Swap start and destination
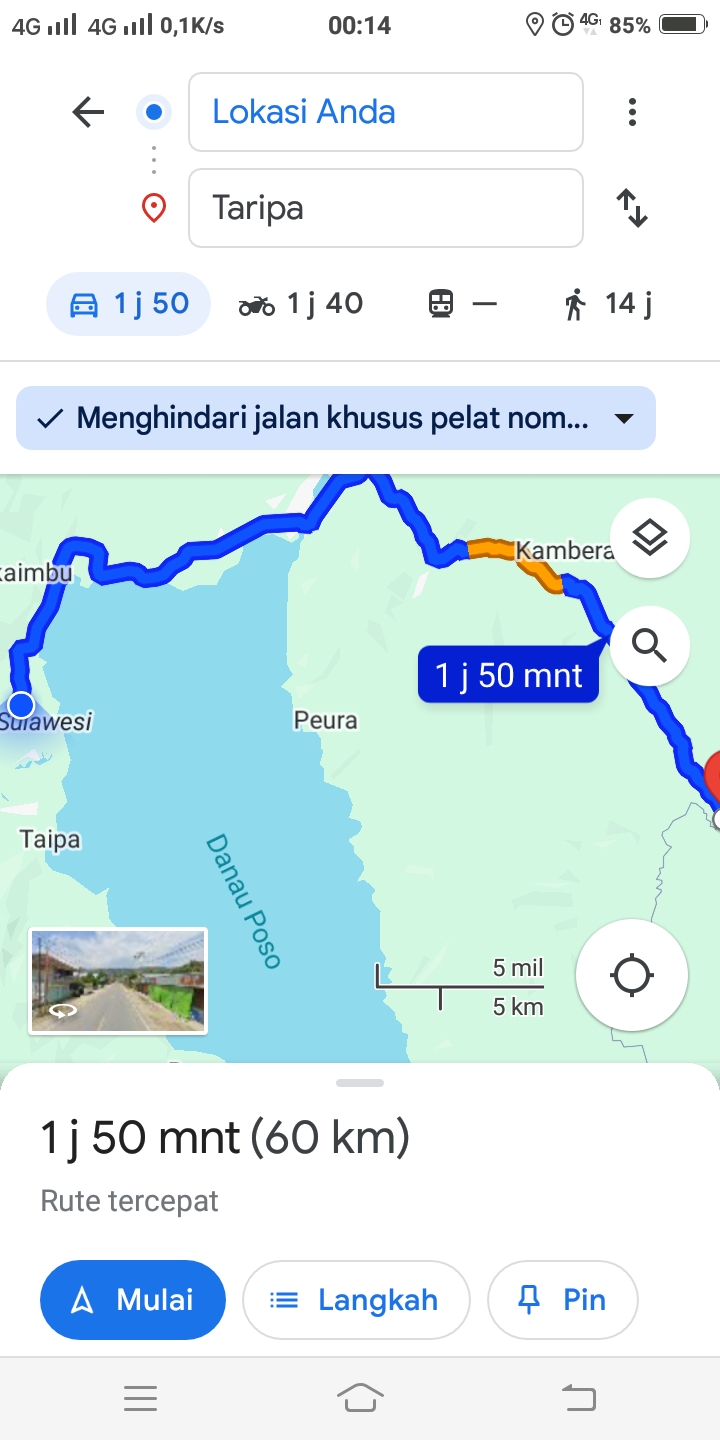Screen dimensions: 720x1440 click(x=632, y=208)
